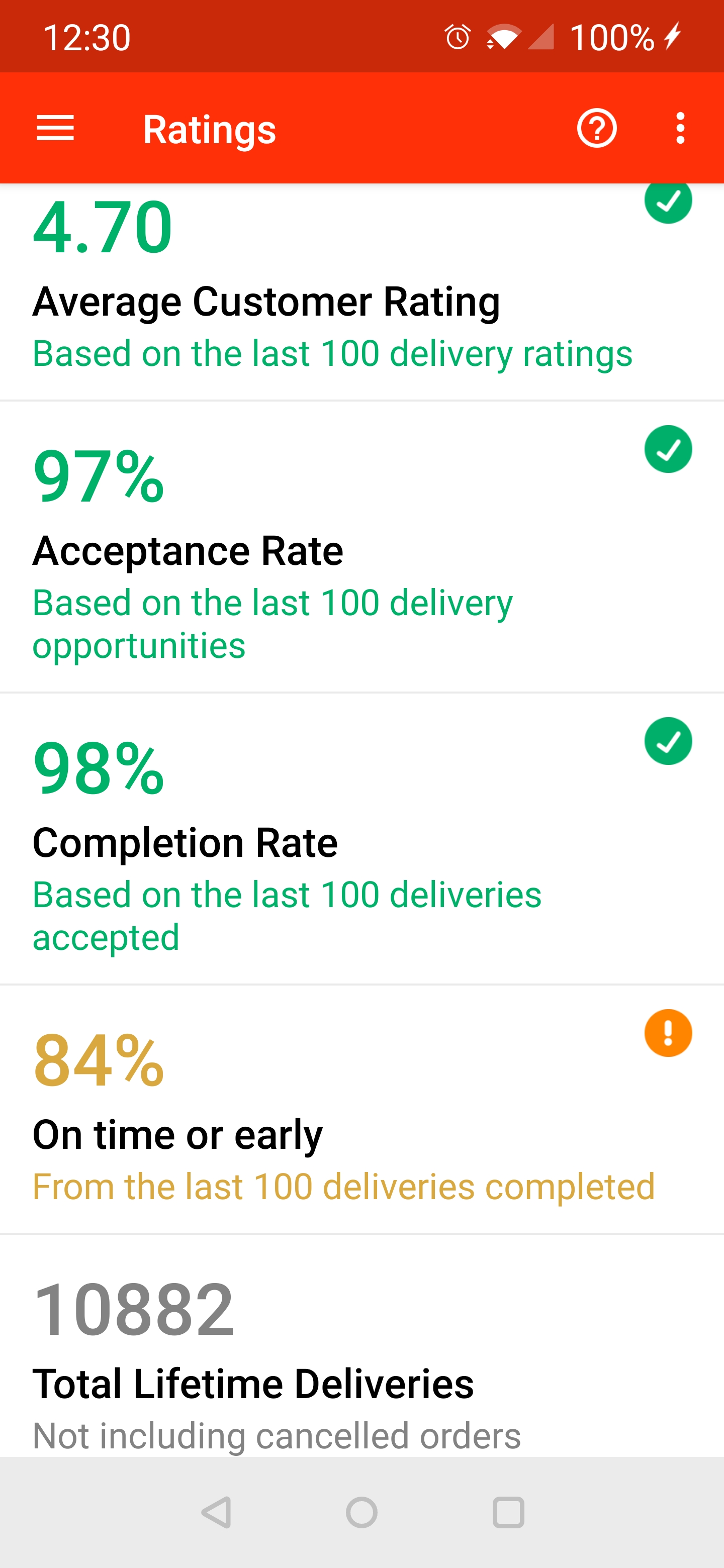
Task: Open the navigation drawer menu
Action: click(55, 129)
